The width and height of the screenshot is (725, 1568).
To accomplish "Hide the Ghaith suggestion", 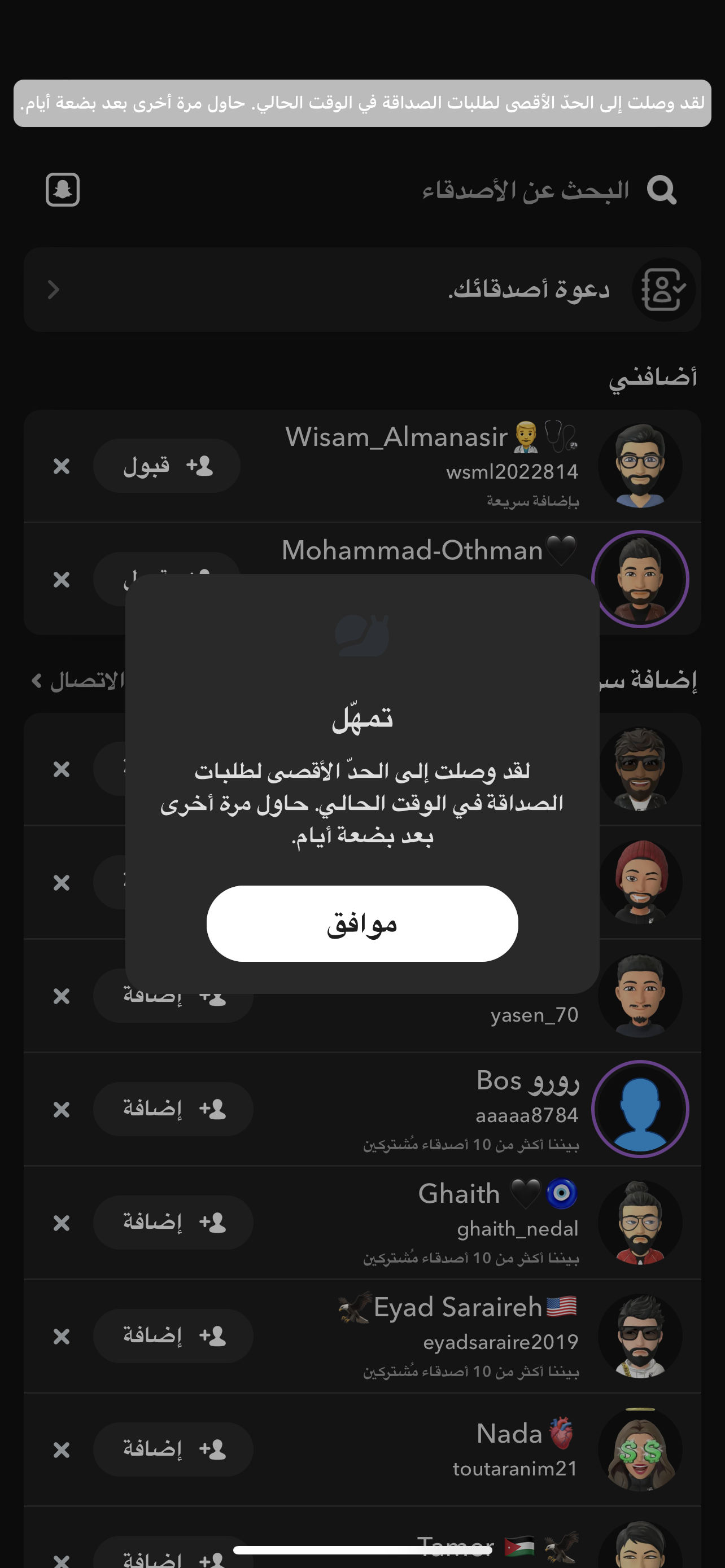I will (x=62, y=1223).
